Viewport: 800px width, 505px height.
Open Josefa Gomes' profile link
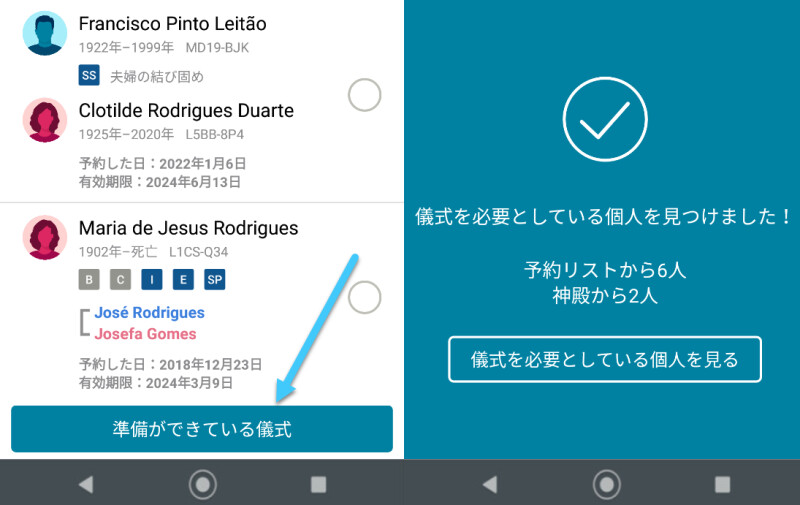146,334
